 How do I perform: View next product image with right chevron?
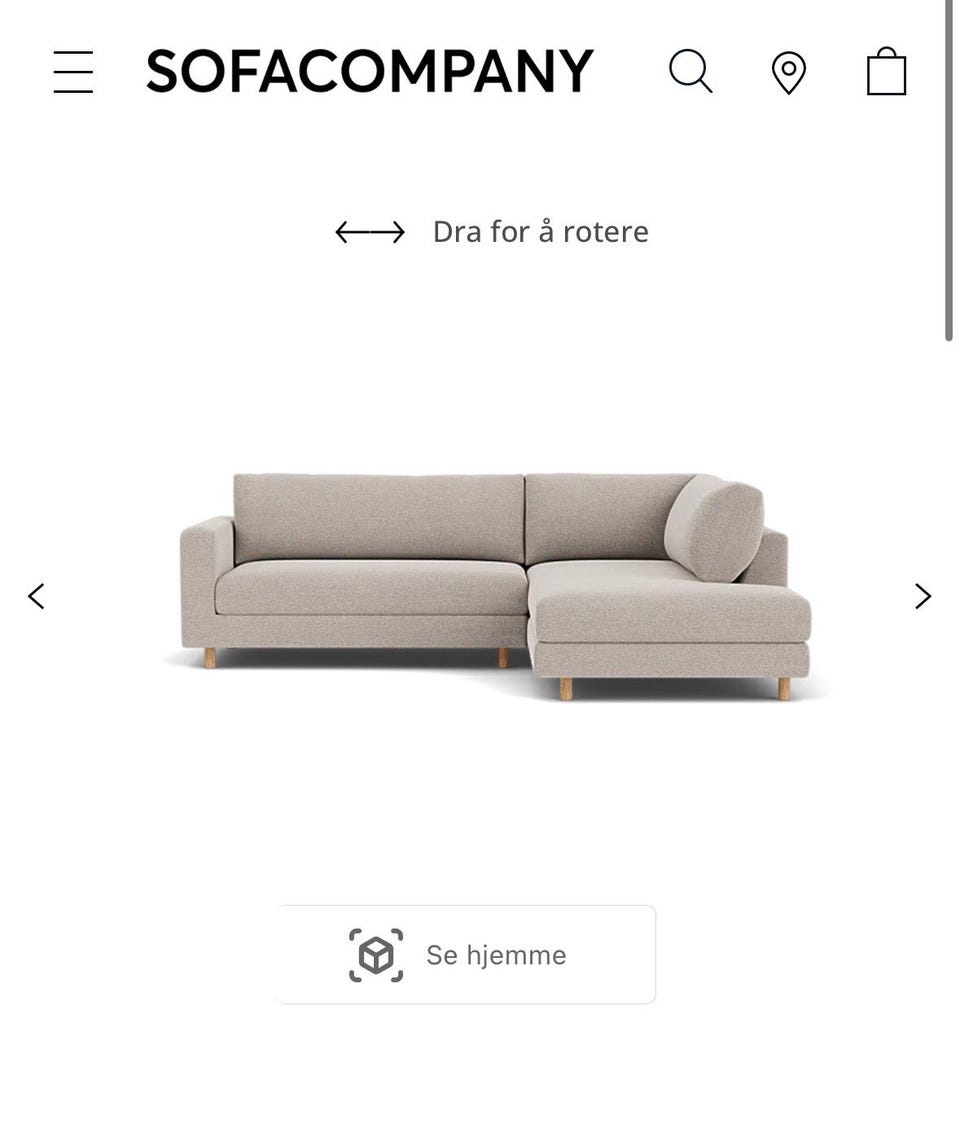pyautogui.click(x=923, y=595)
